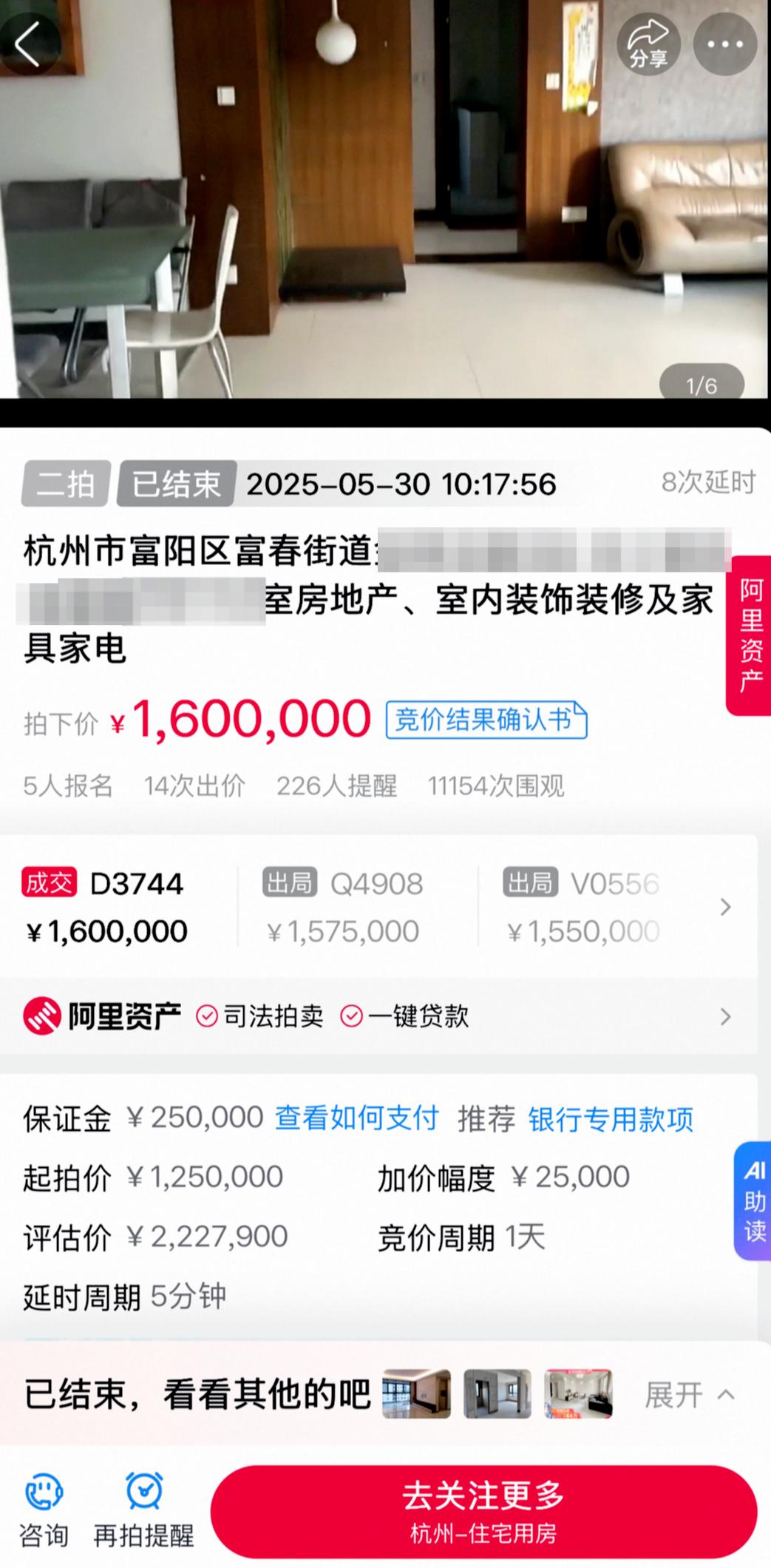Open the 阿里资产 side tab
Screen dimensions: 771x1568
[750, 635]
